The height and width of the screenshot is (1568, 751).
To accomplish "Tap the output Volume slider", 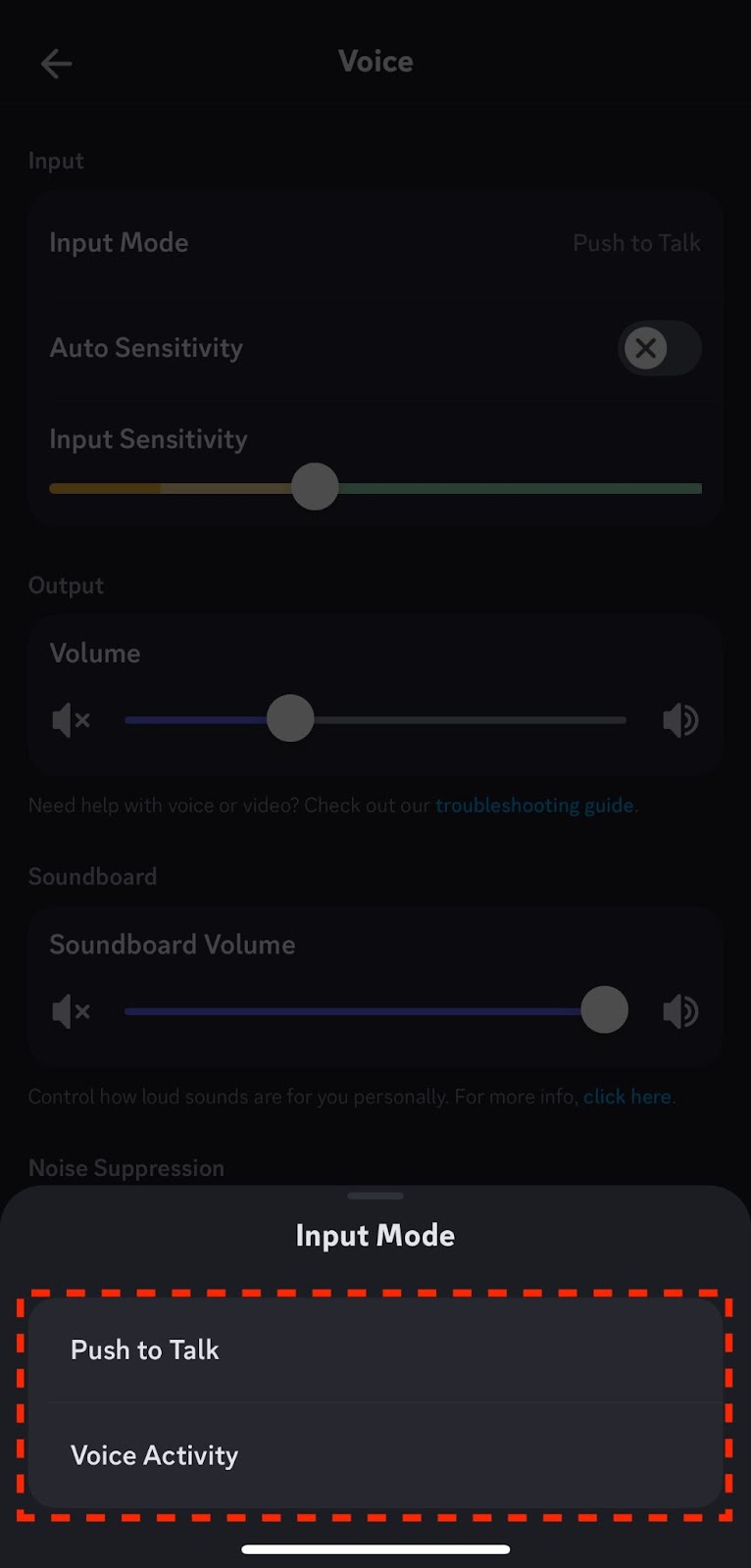I will [x=375, y=719].
